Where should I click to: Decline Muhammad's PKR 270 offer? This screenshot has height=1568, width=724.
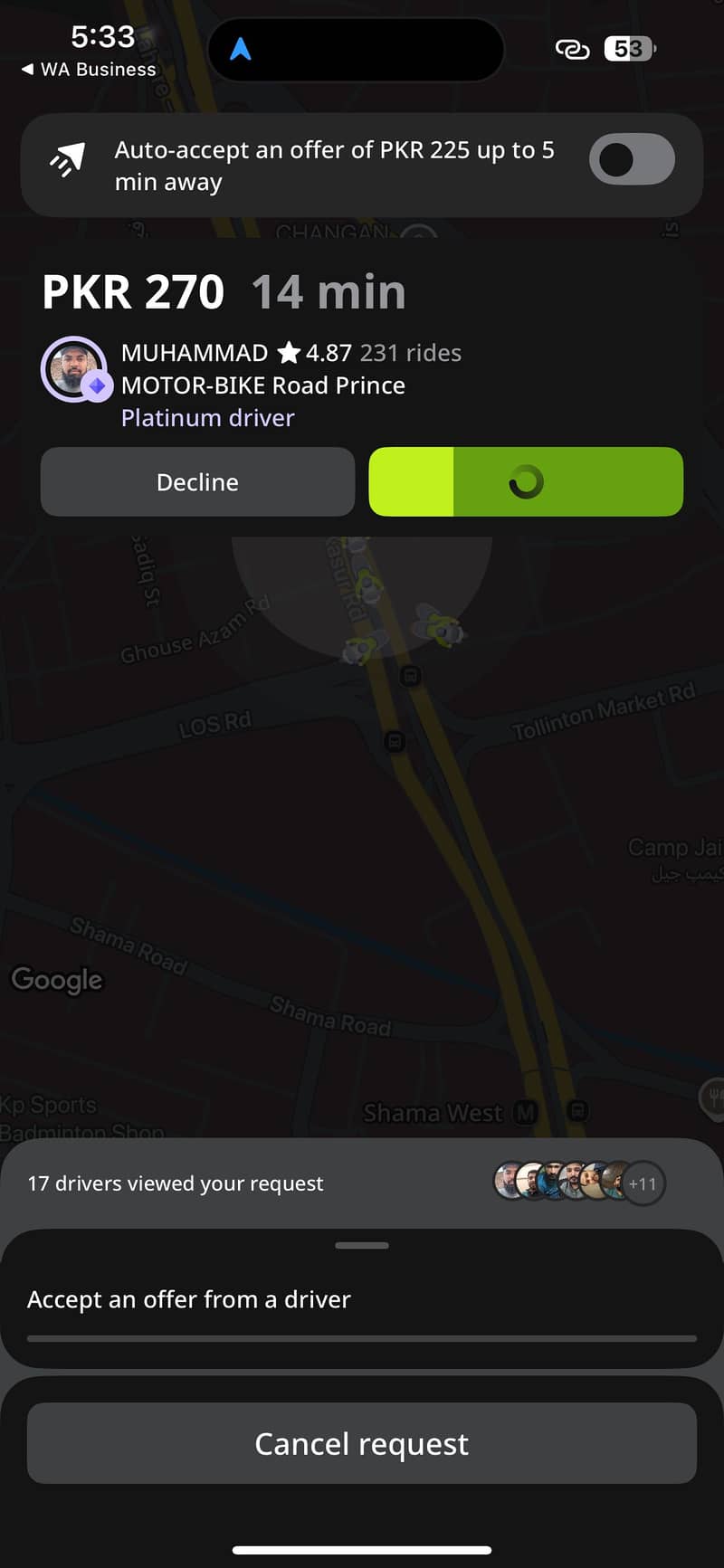pos(197,482)
